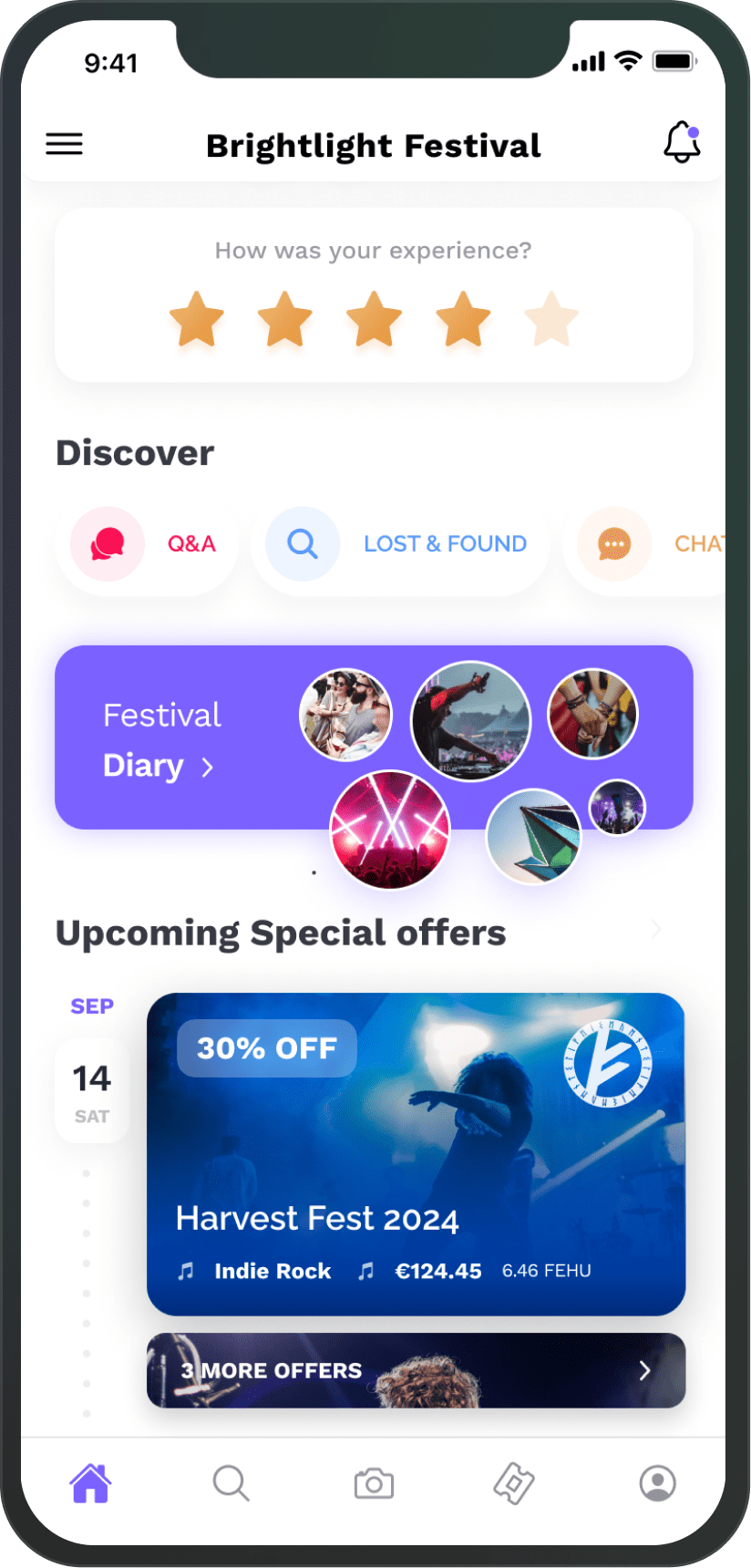The height and width of the screenshot is (1568, 751).
Task: Expand Upcoming Special offers chevron
Action: [x=655, y=930]
